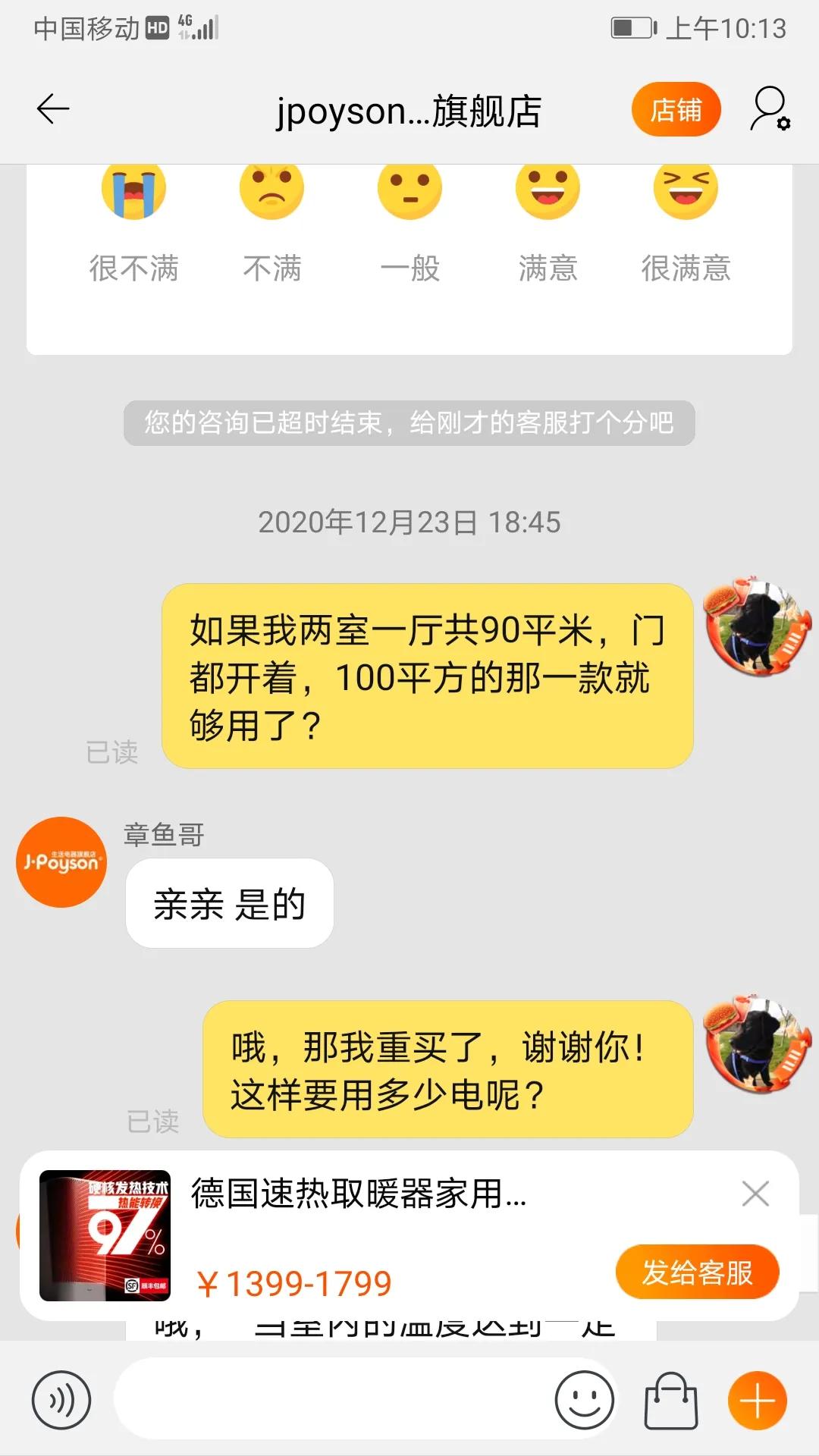Choose the 不满 rating face
The height and width of the screenshot is (1456, 819).
(272, 192)
